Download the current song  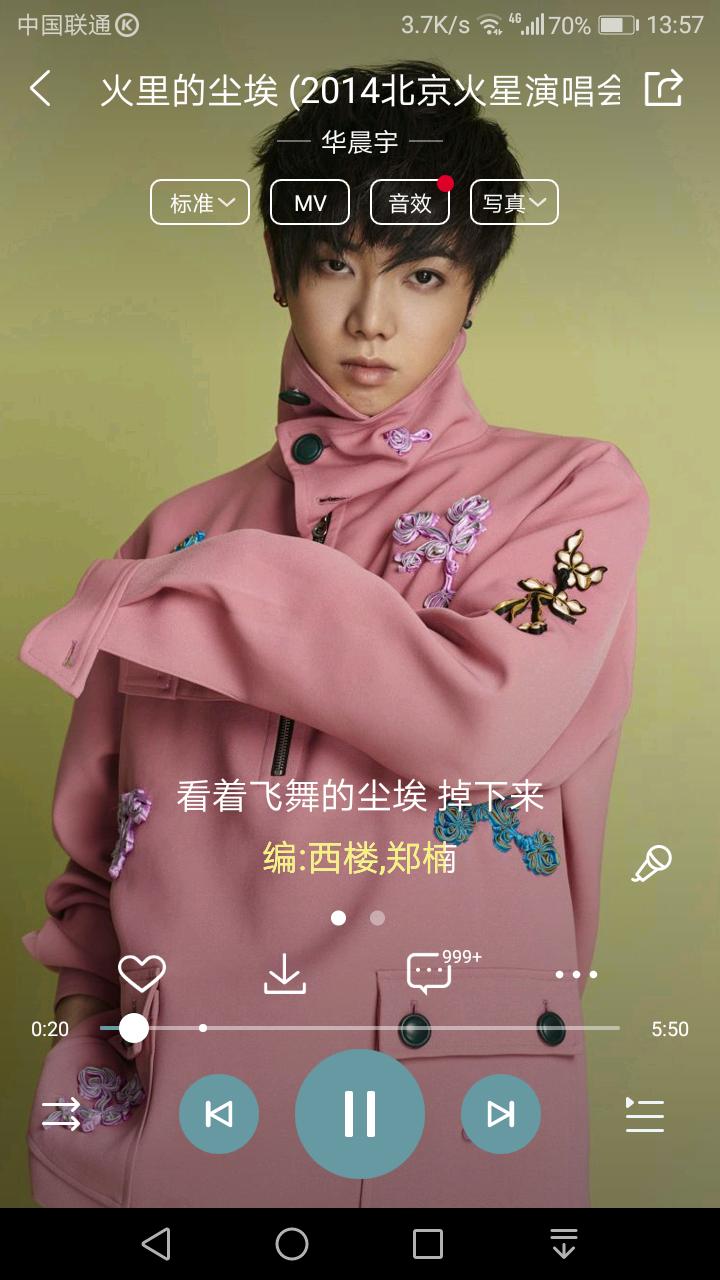pos(286,971)
